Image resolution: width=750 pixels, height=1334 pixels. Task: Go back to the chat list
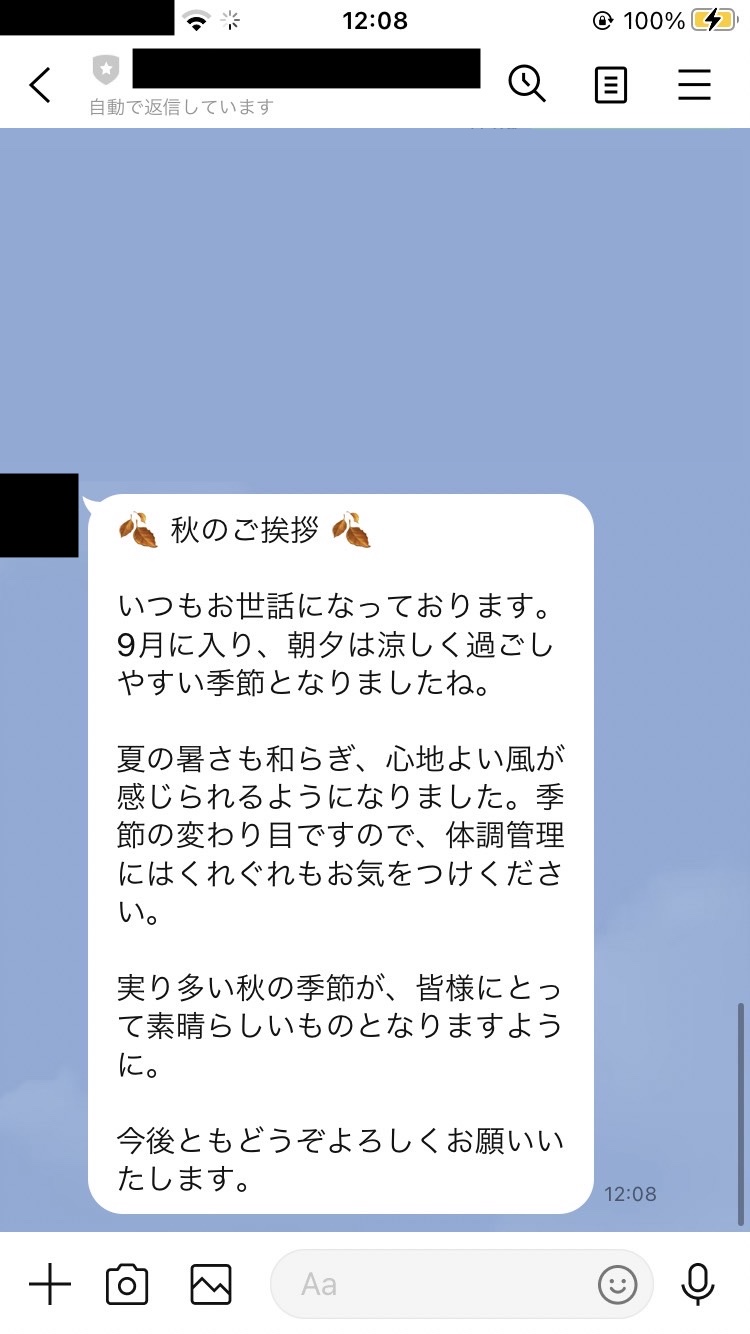click(x=40, y=86)
